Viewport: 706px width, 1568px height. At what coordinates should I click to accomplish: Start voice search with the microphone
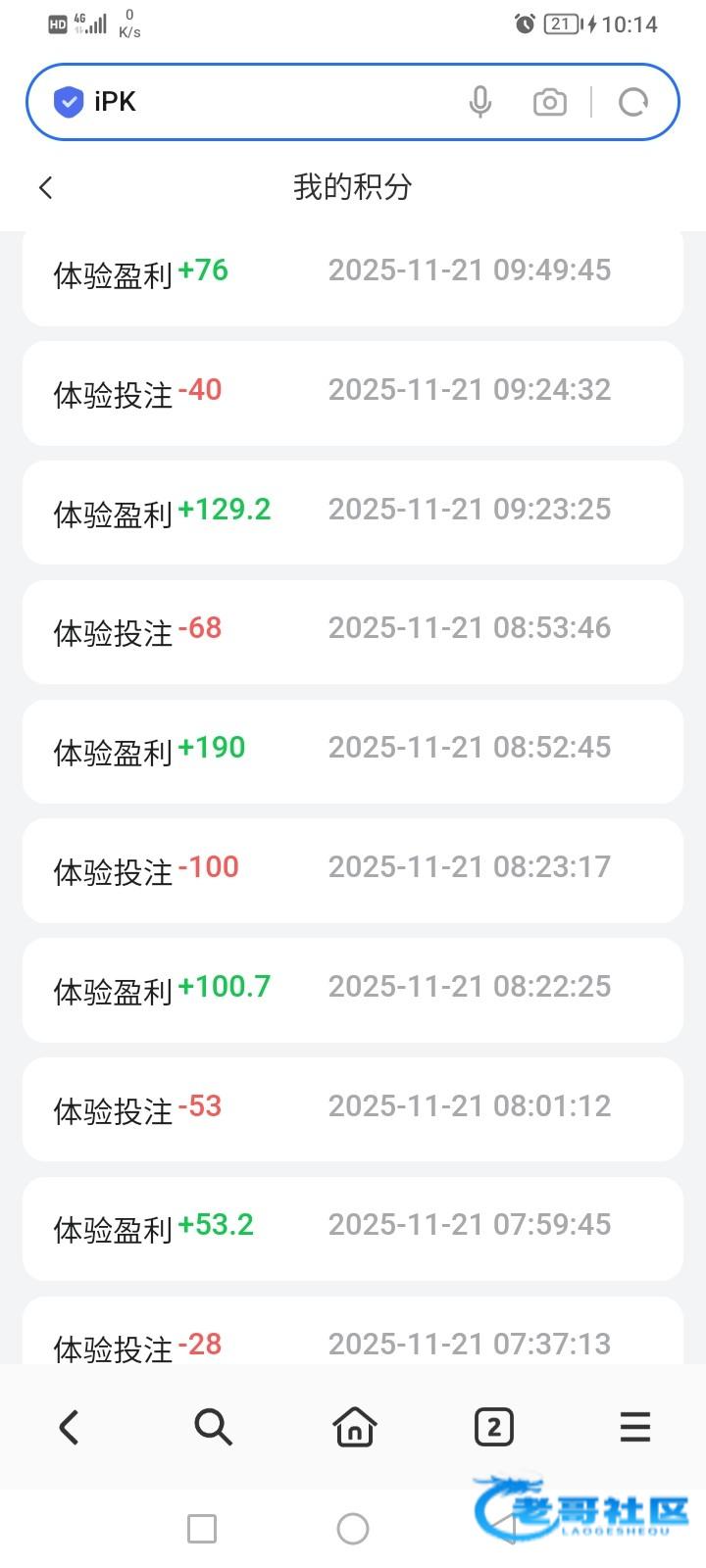[x=479, y=102]
